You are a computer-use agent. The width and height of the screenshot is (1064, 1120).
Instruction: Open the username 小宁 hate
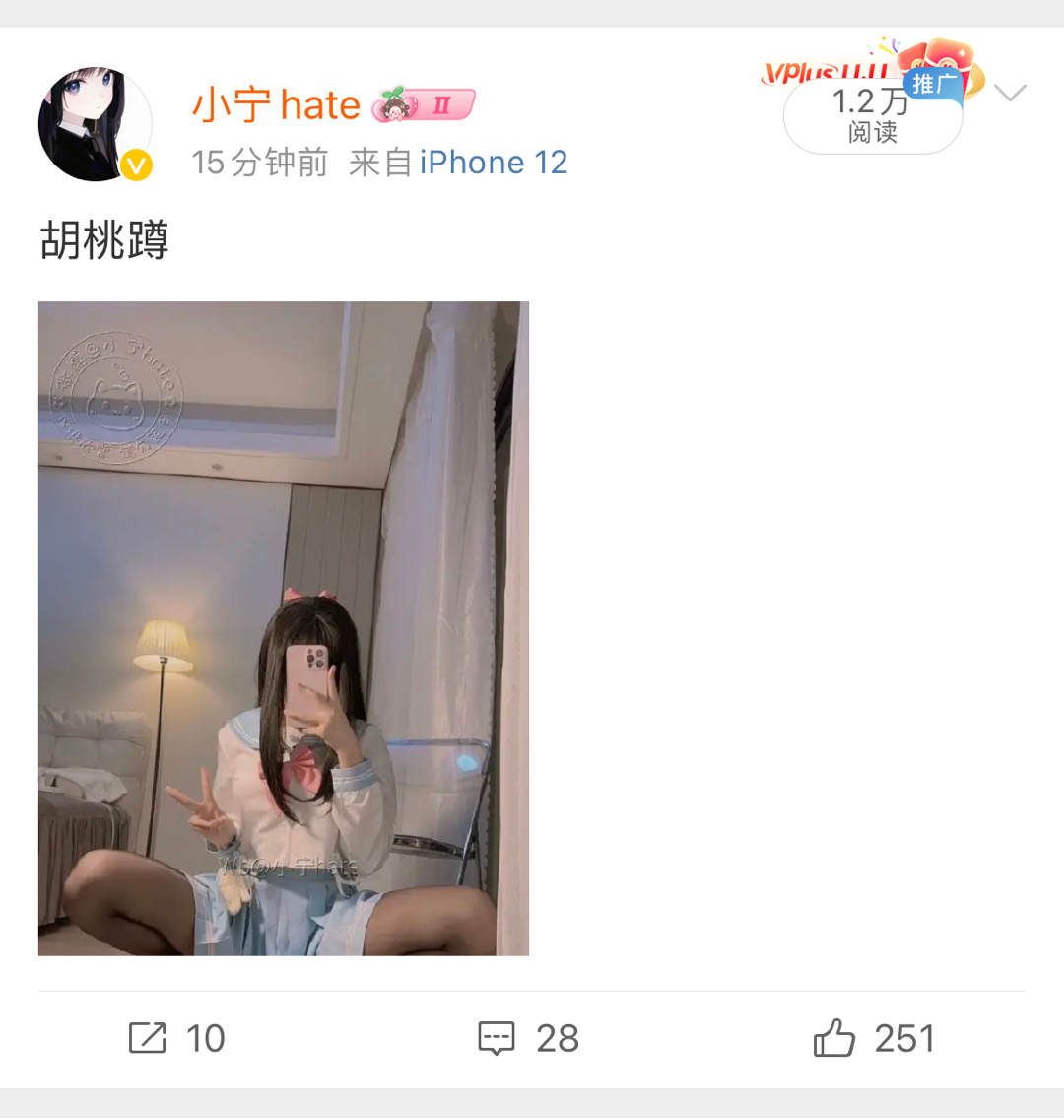click(277, 105)
